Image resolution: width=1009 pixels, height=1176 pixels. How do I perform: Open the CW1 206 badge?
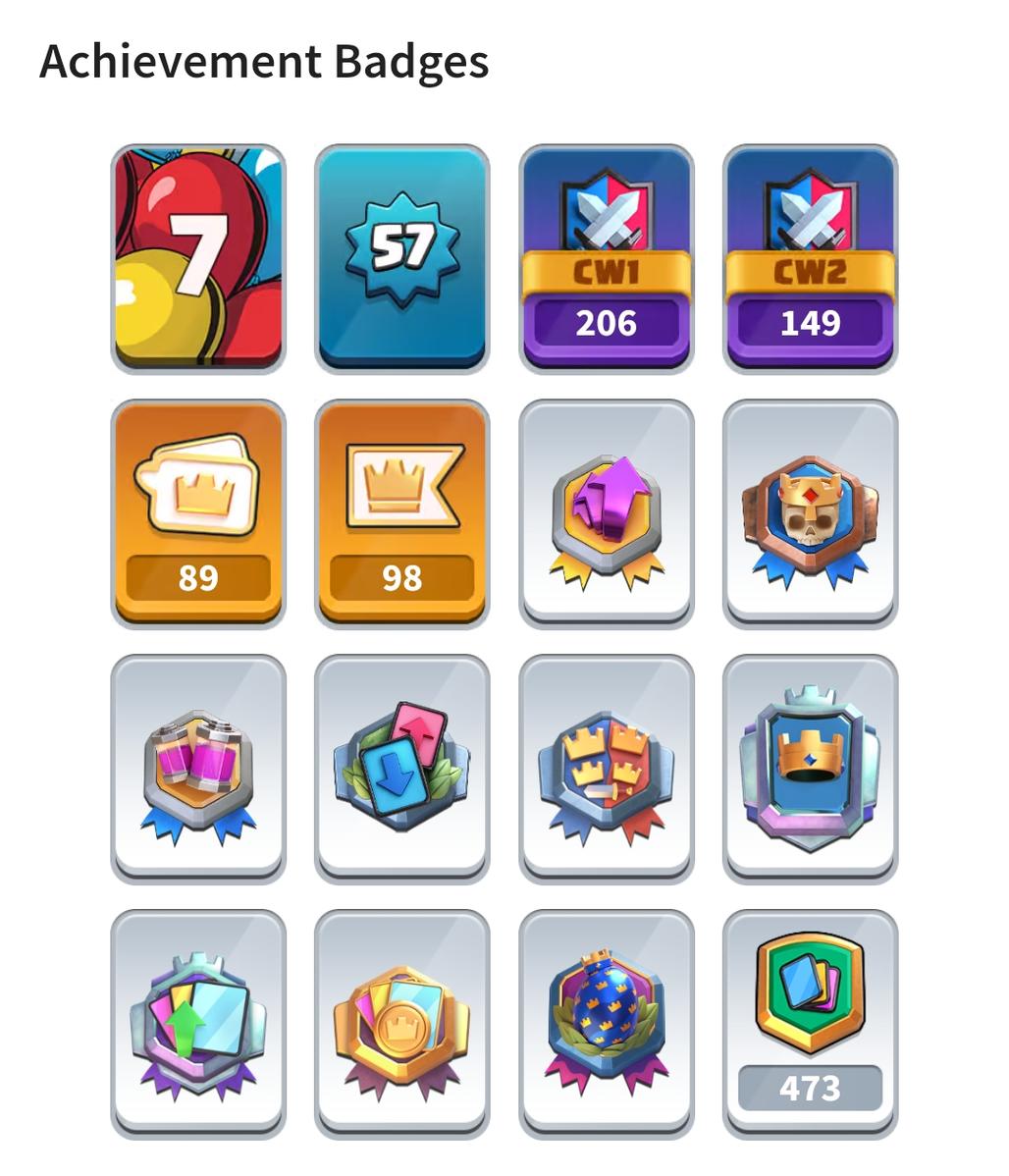coord(606,257)
